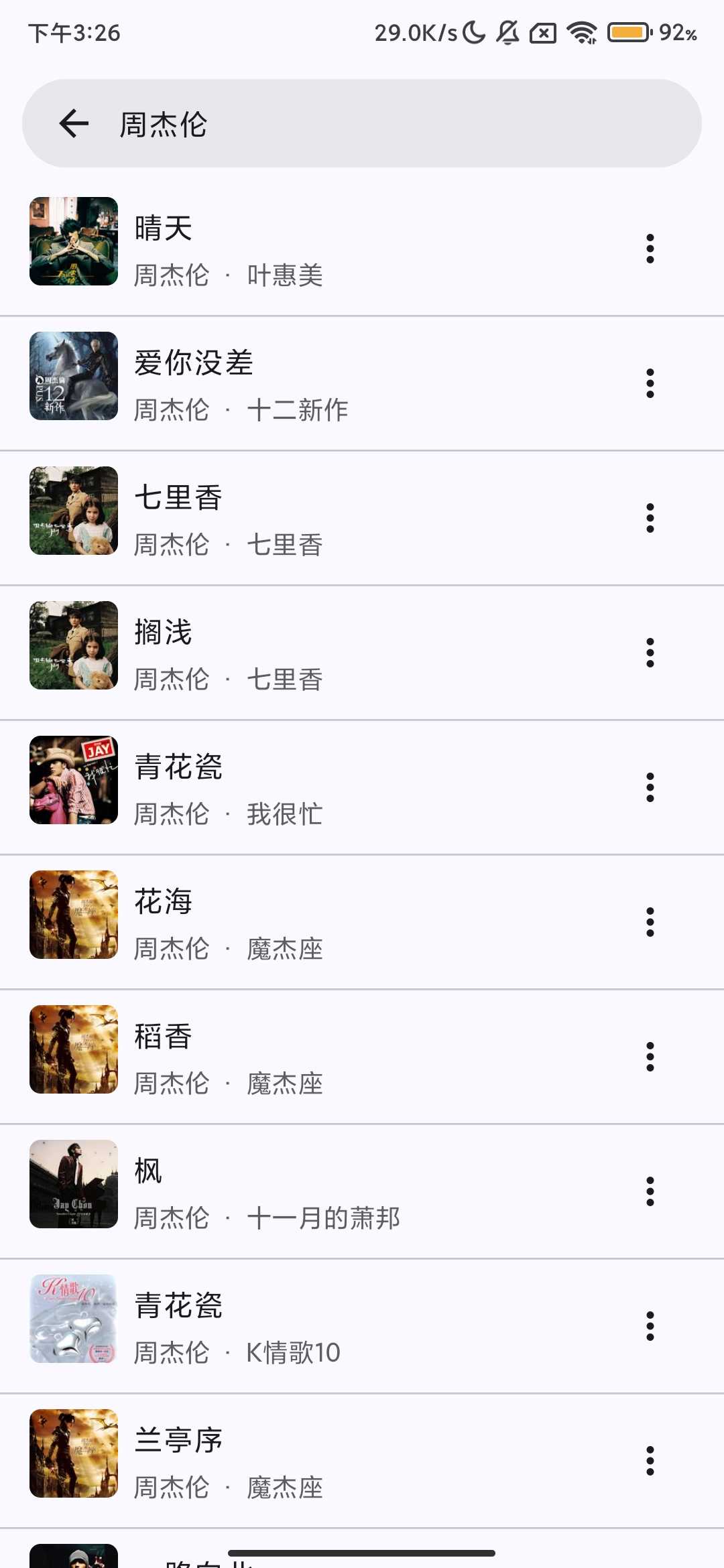Play the song 稻香
The image size is (724, 1568).
335,1057
